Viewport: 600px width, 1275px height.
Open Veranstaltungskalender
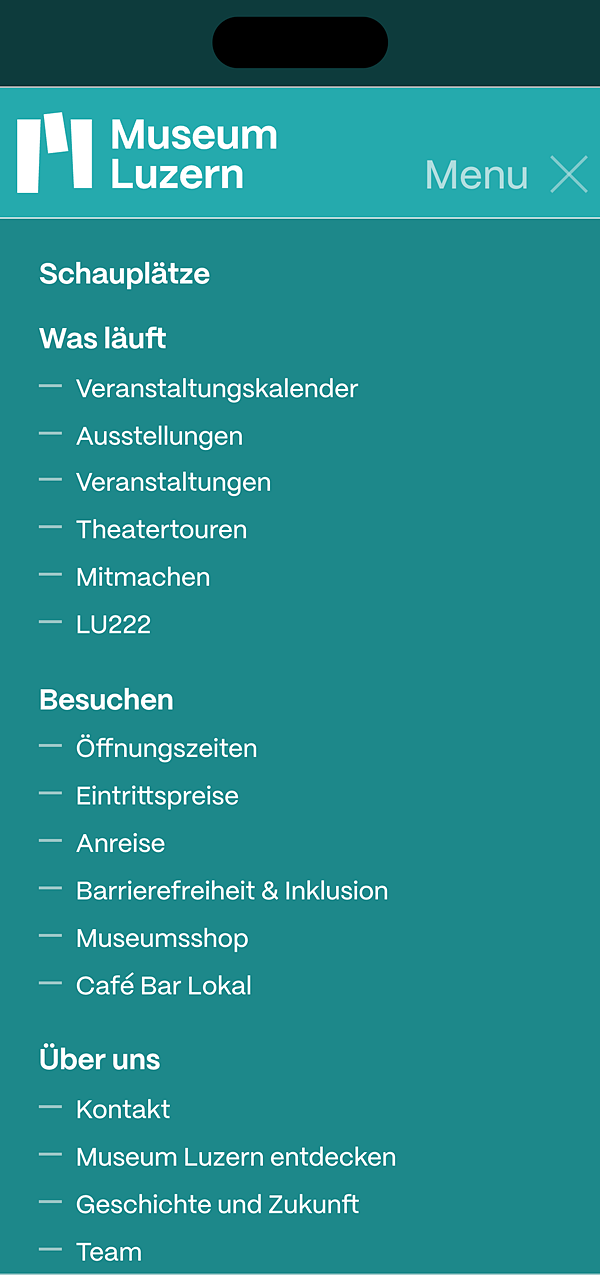217,388
